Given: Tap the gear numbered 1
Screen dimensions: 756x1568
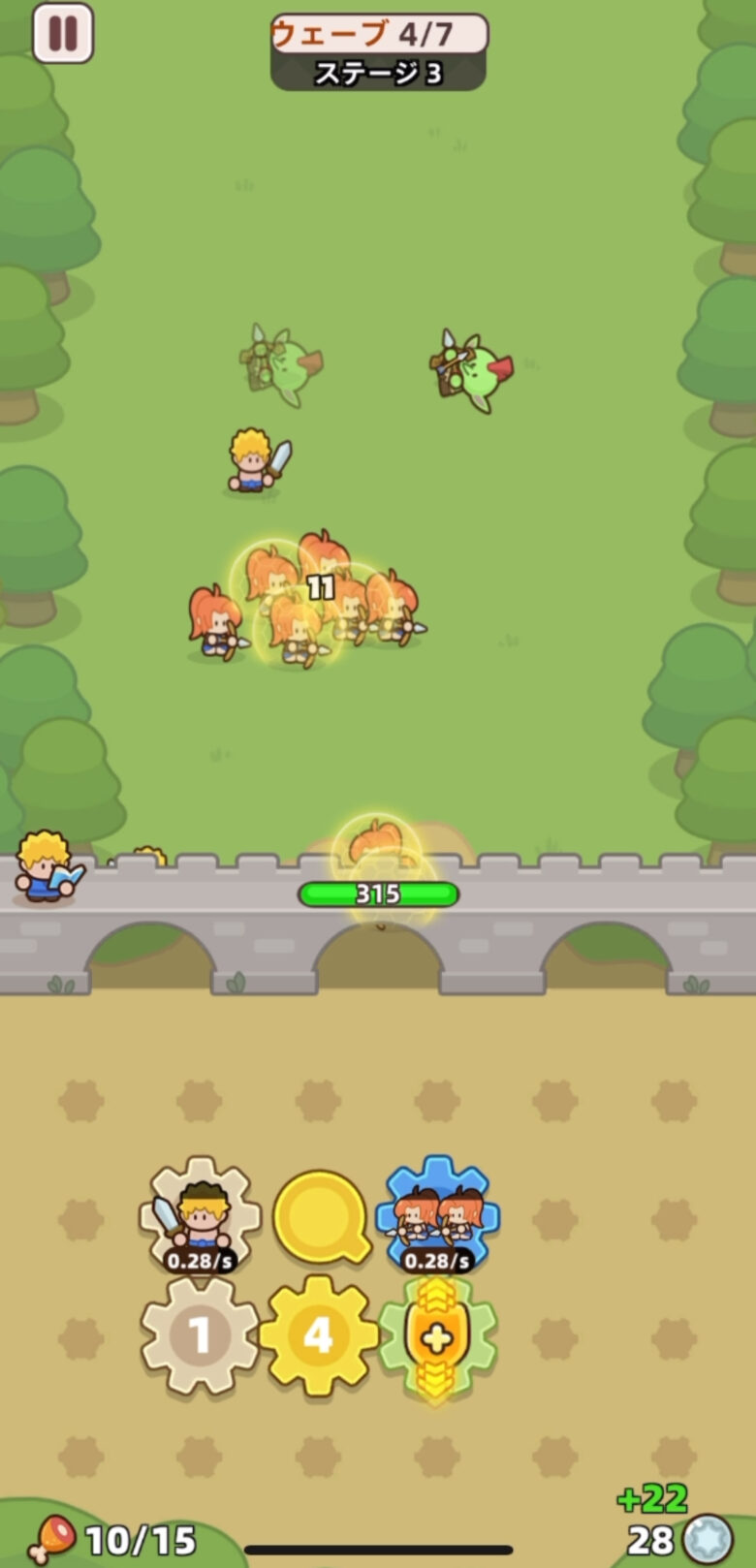Looking at the screenshot, I should tap(200, 1335).
